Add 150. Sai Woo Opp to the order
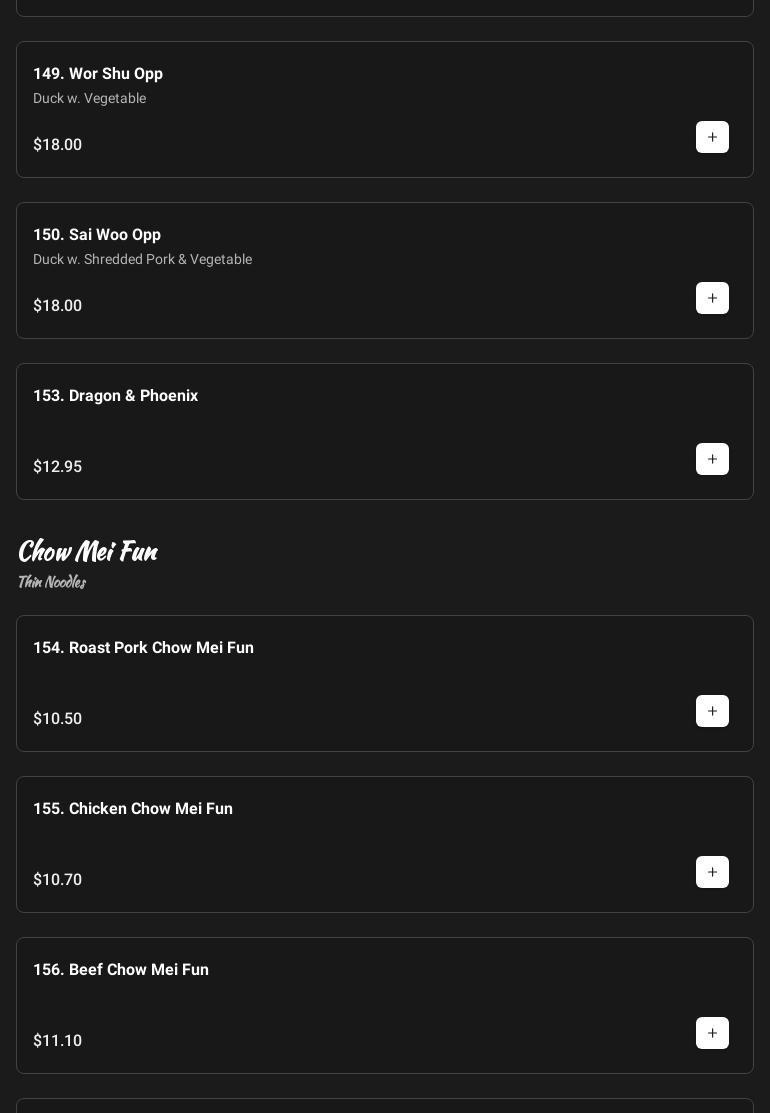The height and width of the screenshot is (1113, 770). pos(712,298)
